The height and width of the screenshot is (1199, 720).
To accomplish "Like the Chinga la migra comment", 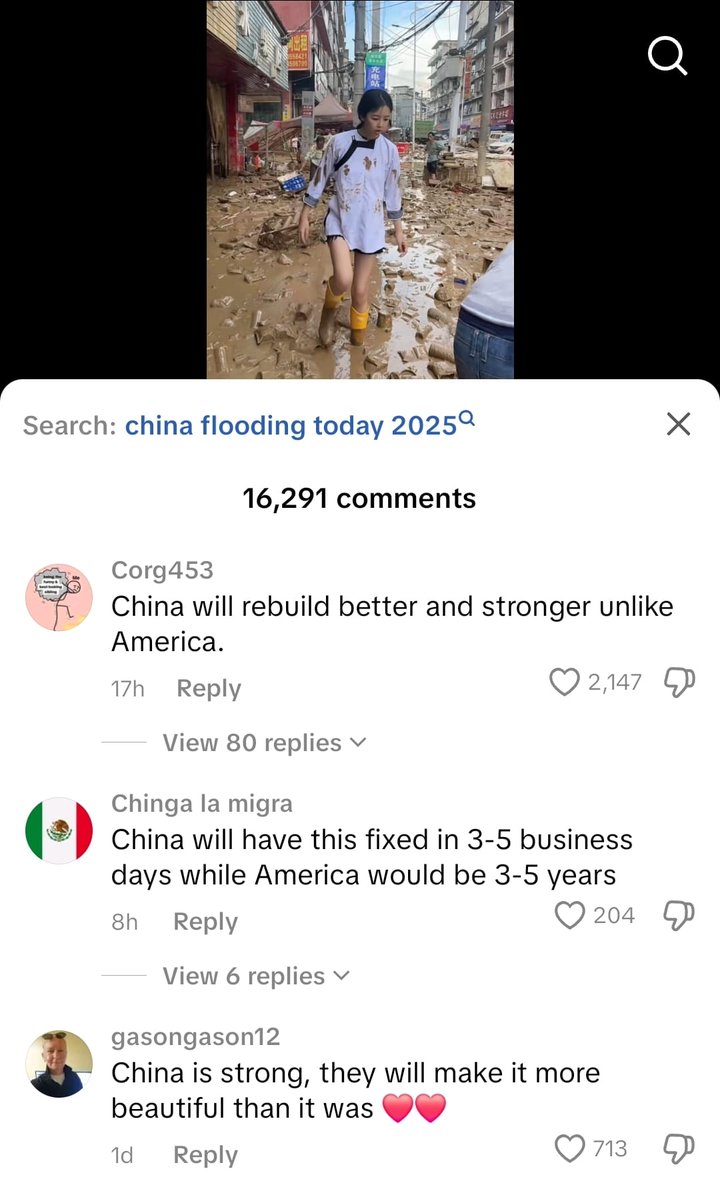I will (x=569, y=915).
